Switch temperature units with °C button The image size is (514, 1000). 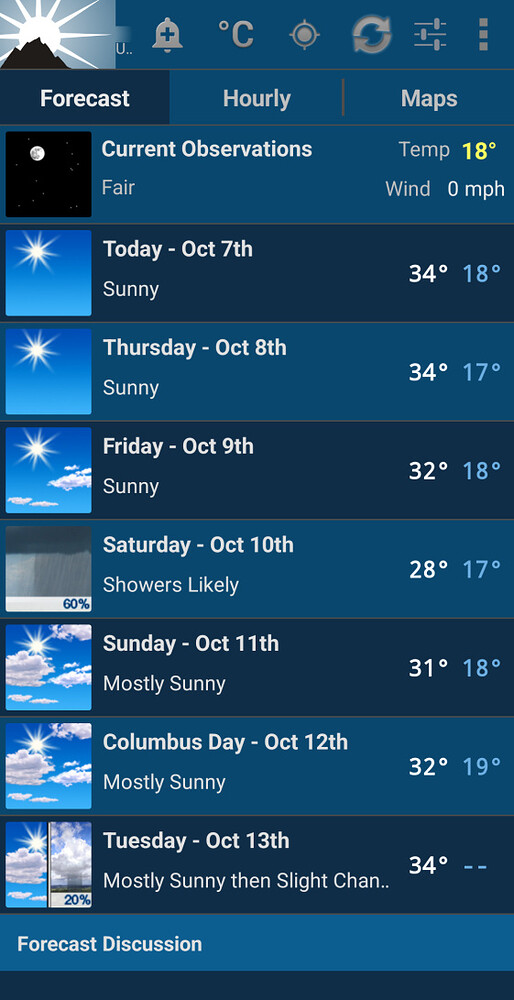click(235, 34)
